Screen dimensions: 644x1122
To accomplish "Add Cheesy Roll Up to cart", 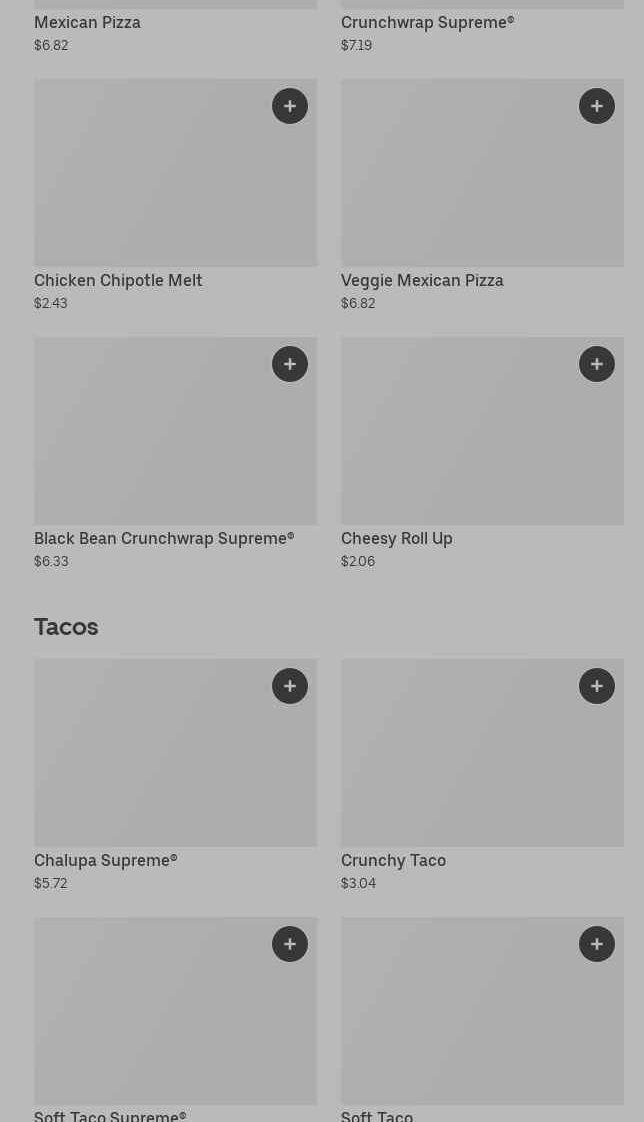I will point(597,364).
